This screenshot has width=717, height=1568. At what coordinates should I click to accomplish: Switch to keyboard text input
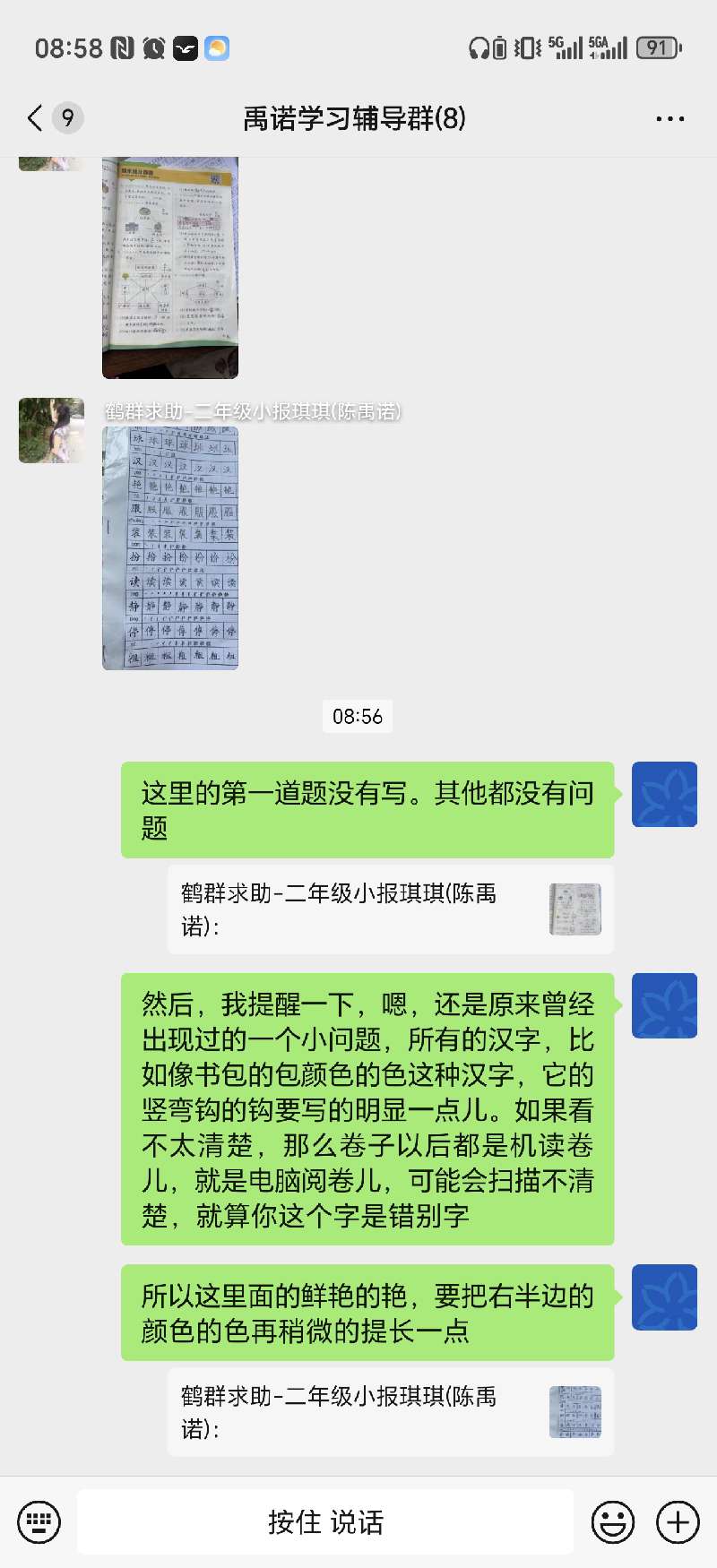tap(39, 1522)
